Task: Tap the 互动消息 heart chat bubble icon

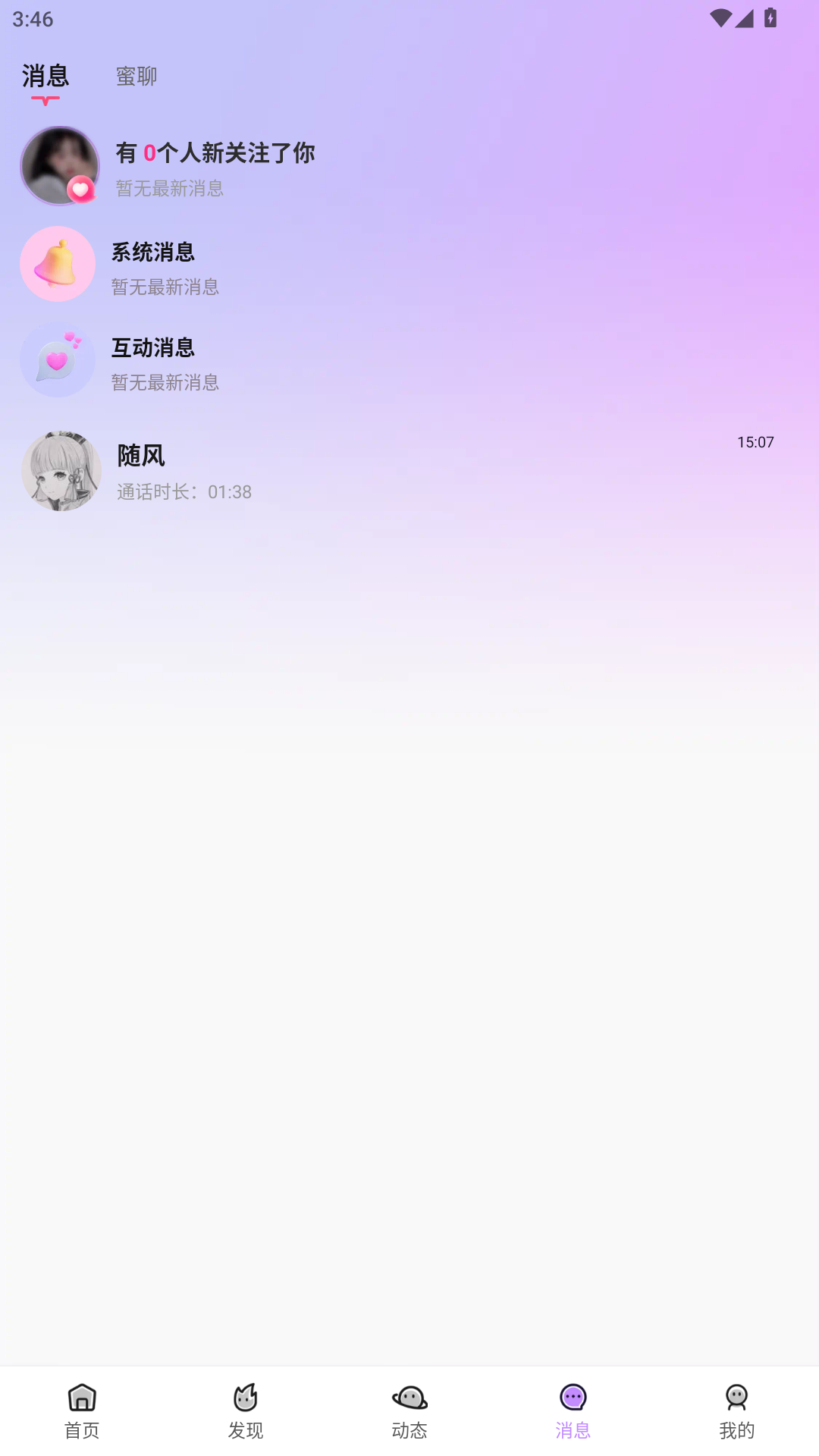Action: 58,359
